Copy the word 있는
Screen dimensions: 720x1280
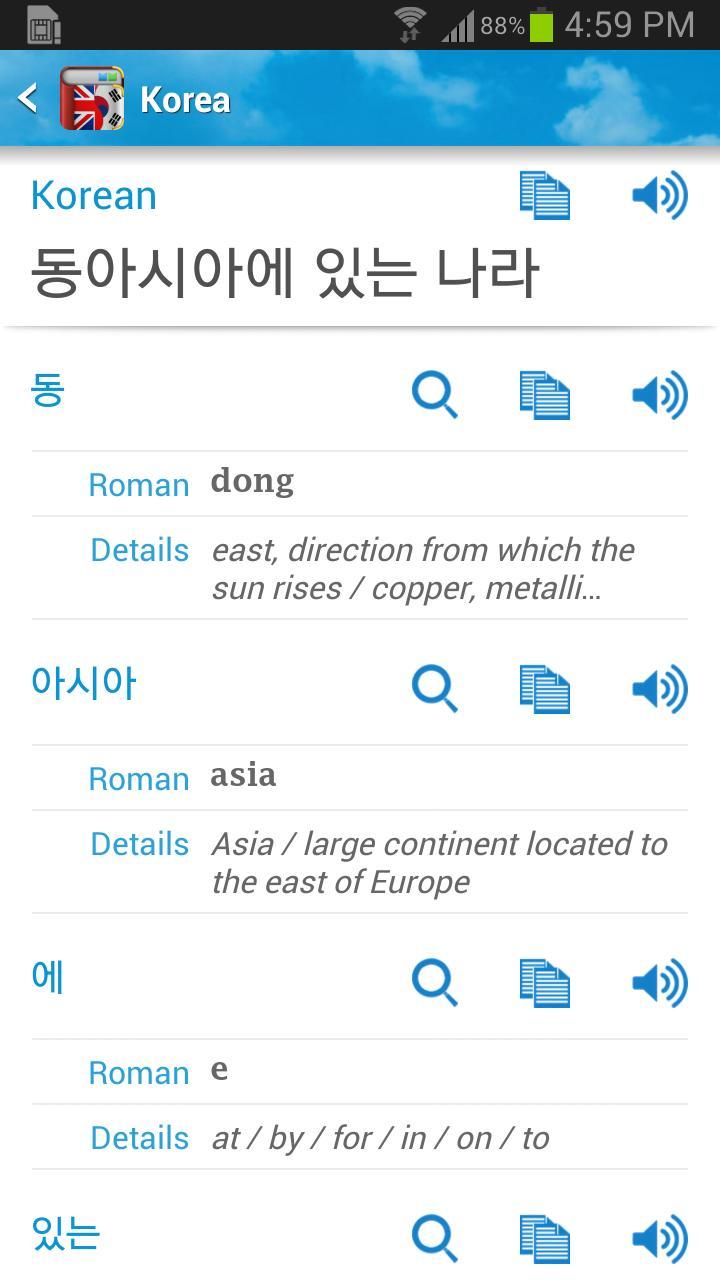point(545,1239)
